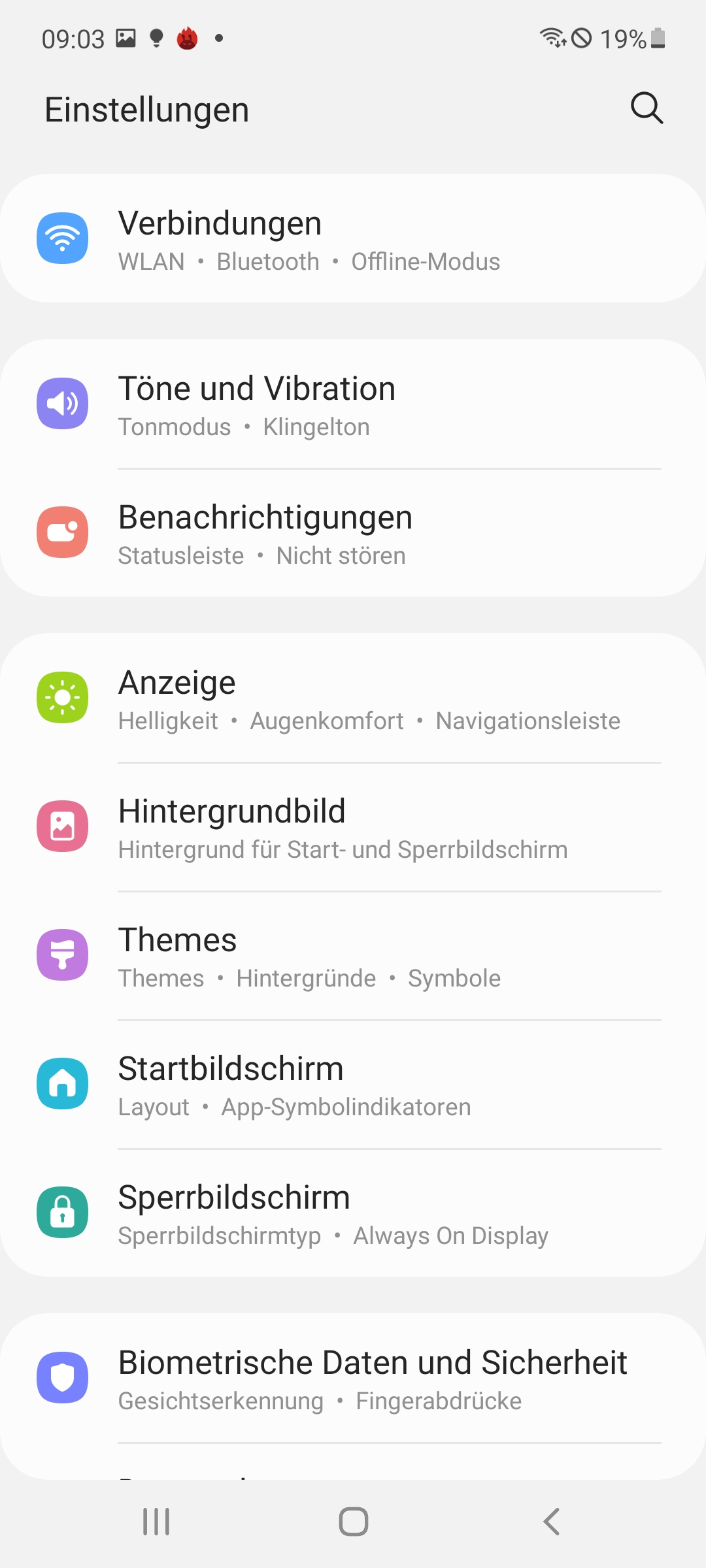The image size is (706, 1568).
Task: Go to Benachrichtigungen settings
Action: (x=353, y=532)
